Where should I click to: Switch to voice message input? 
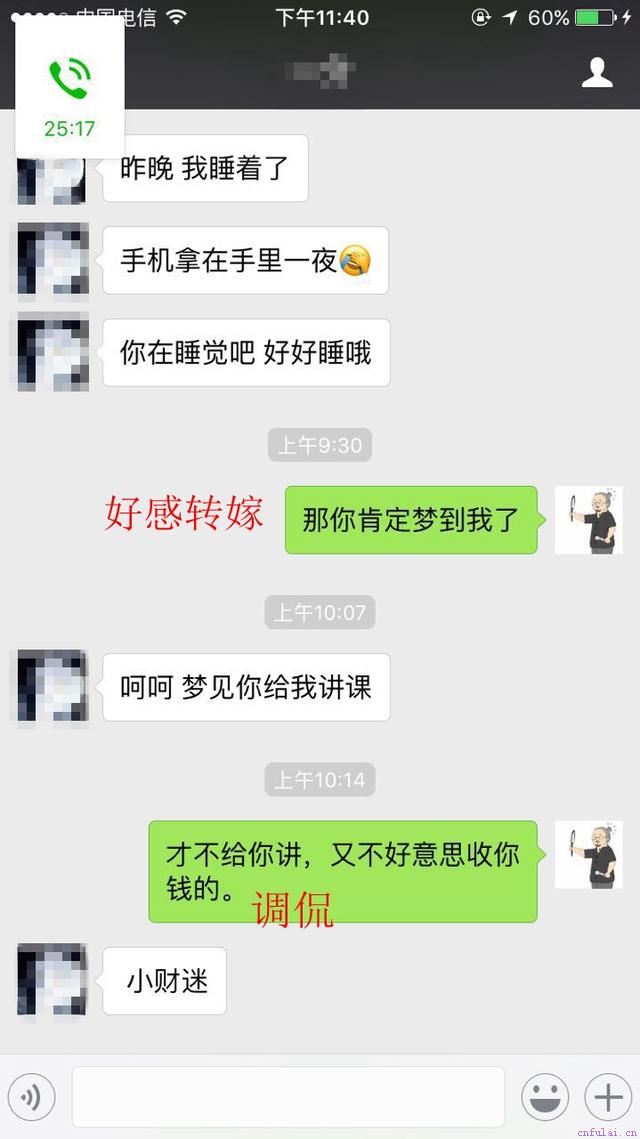[32, 1096]
